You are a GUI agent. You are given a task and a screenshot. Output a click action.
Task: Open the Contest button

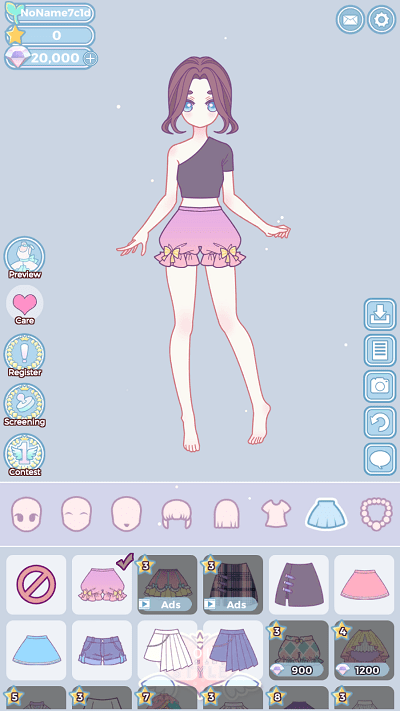tap(24, 455)
